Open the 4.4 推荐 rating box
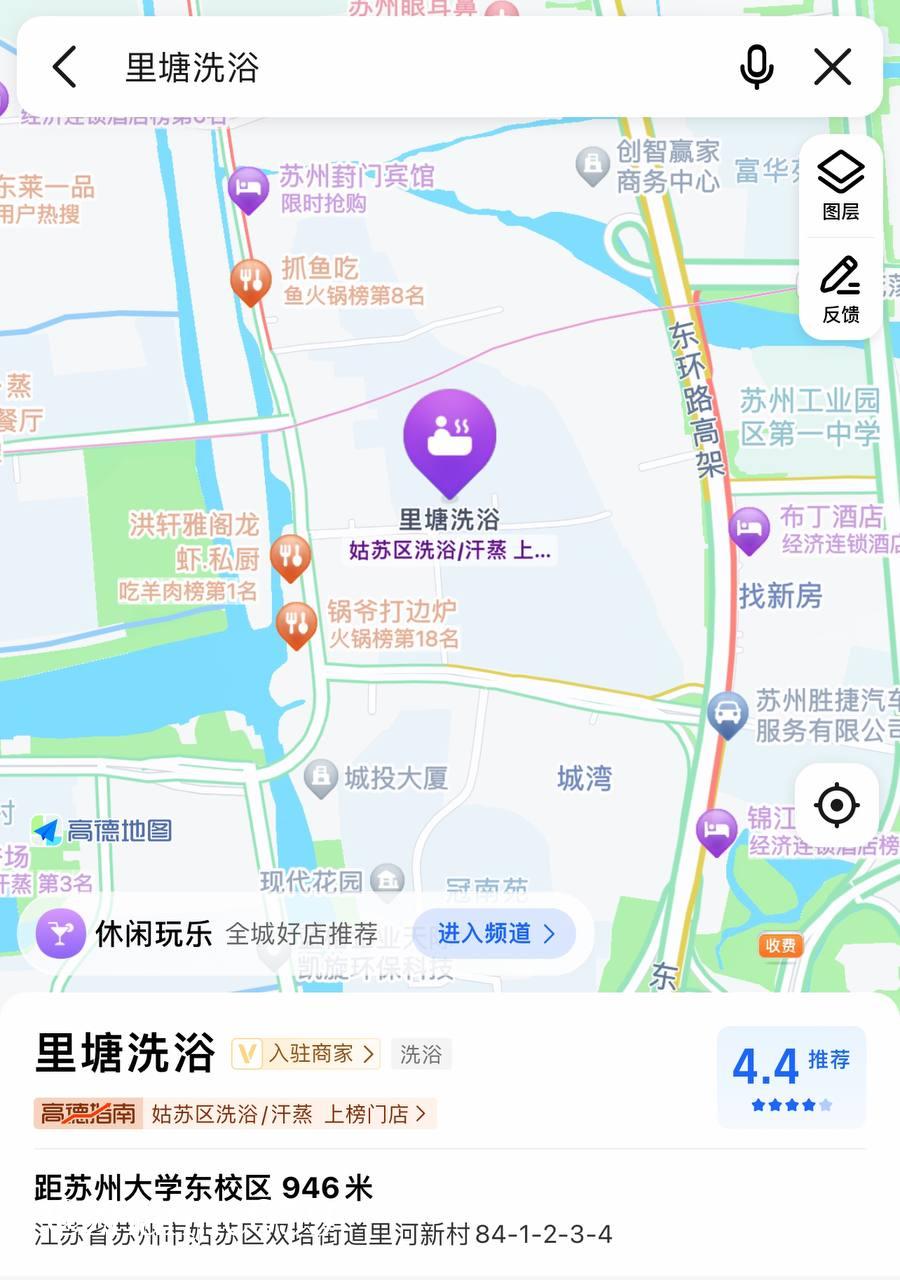The height and width of the screenshot is (1280, 900). (x=791, y=1076)
